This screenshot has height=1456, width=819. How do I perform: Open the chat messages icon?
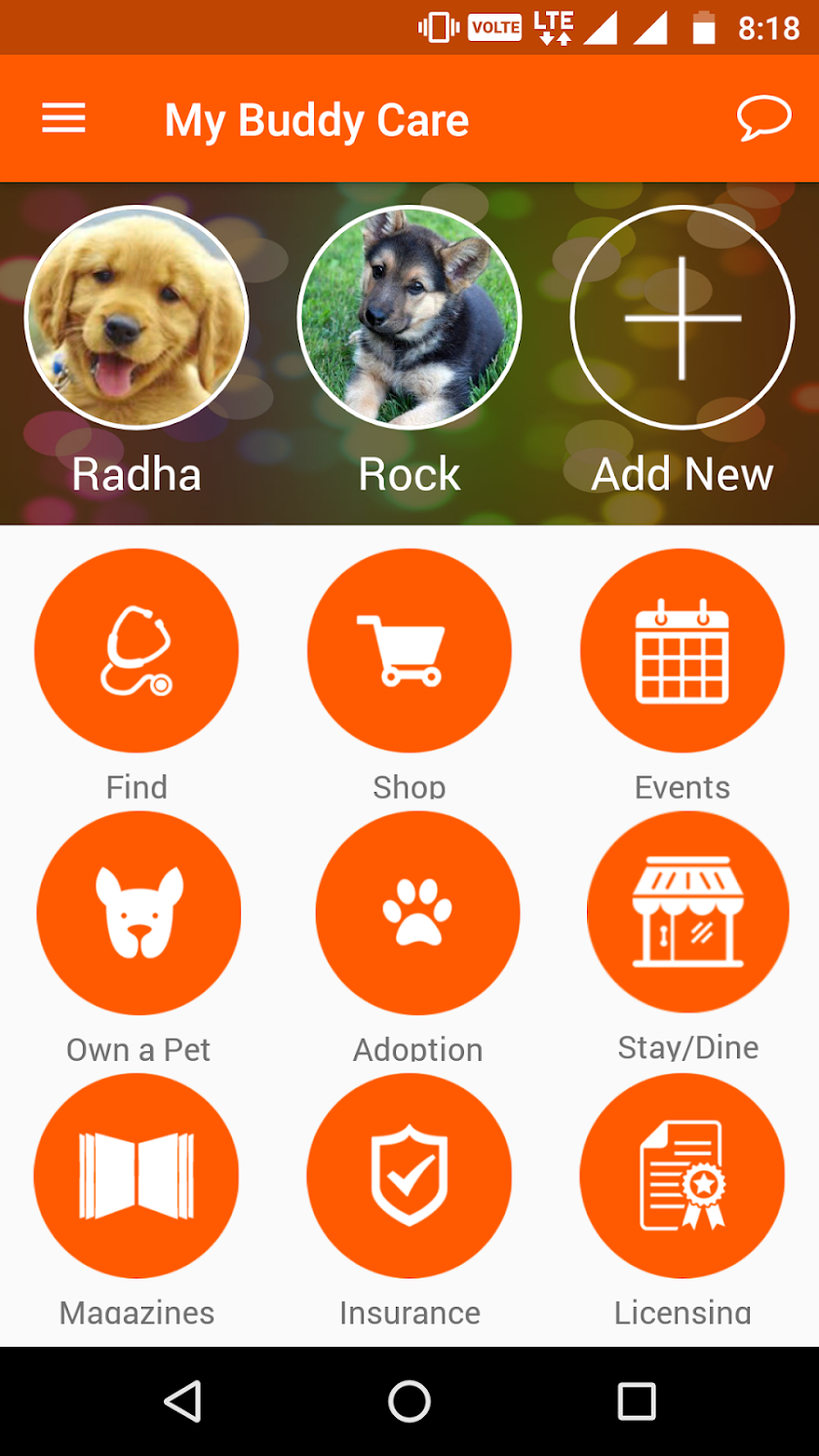point(762,119)
